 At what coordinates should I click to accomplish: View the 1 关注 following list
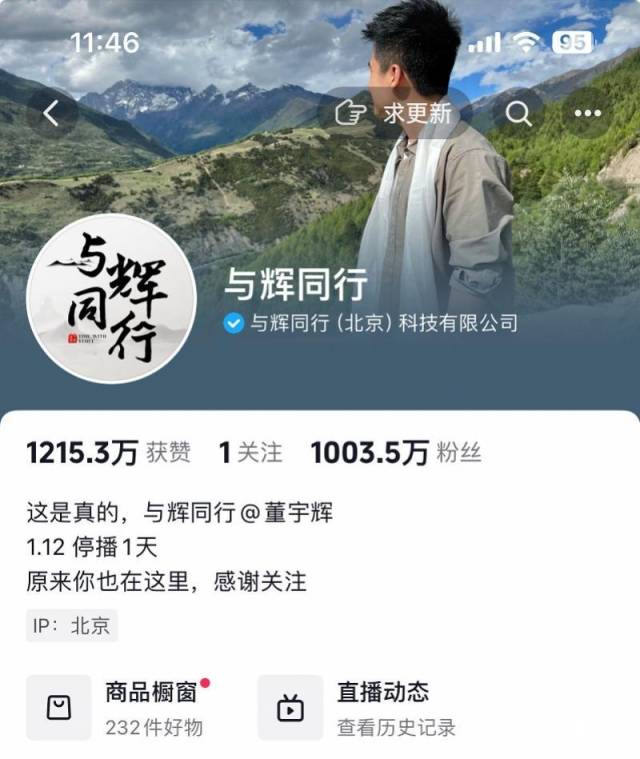tap(250, 453)
